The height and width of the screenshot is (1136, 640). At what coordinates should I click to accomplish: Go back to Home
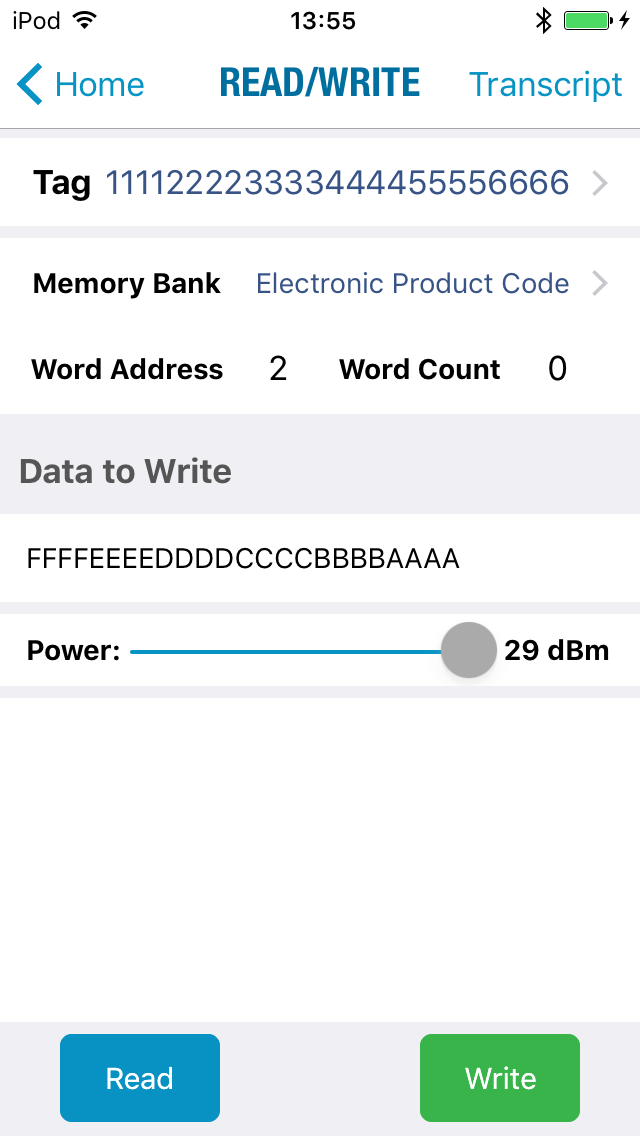pyautogui.click(x=82, y=85)
